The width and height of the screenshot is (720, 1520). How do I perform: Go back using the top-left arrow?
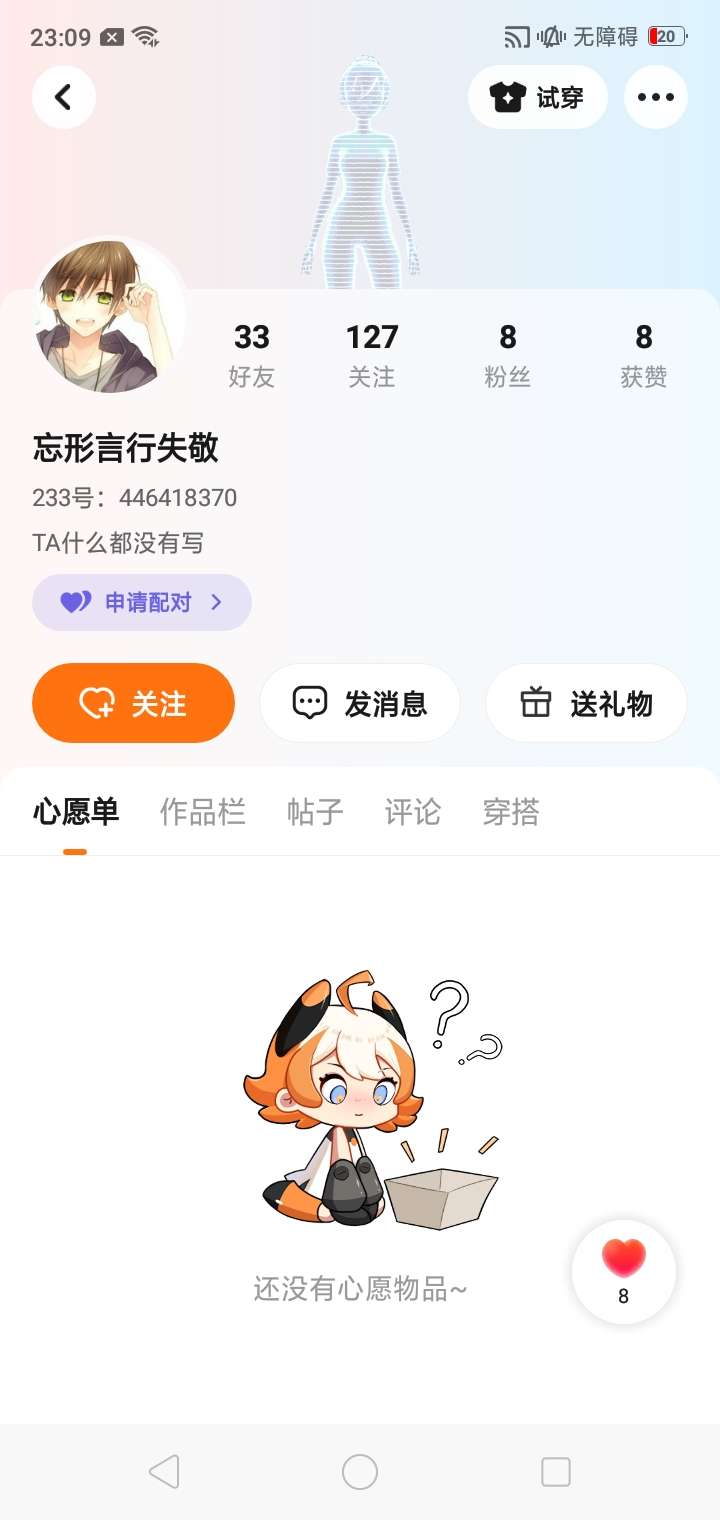(x=64, y=97)
